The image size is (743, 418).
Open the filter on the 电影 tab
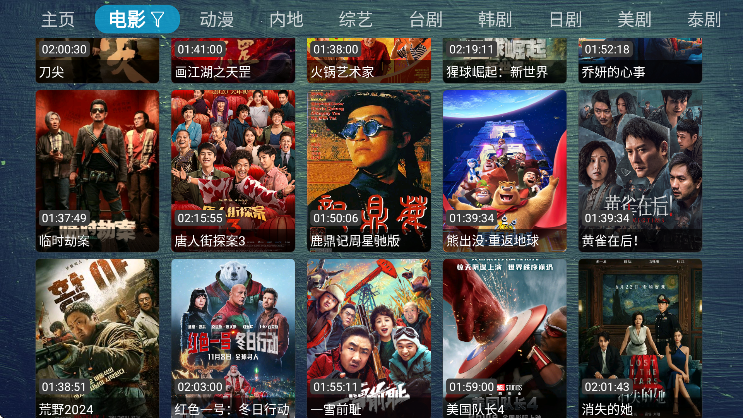(x=158, y=19)
